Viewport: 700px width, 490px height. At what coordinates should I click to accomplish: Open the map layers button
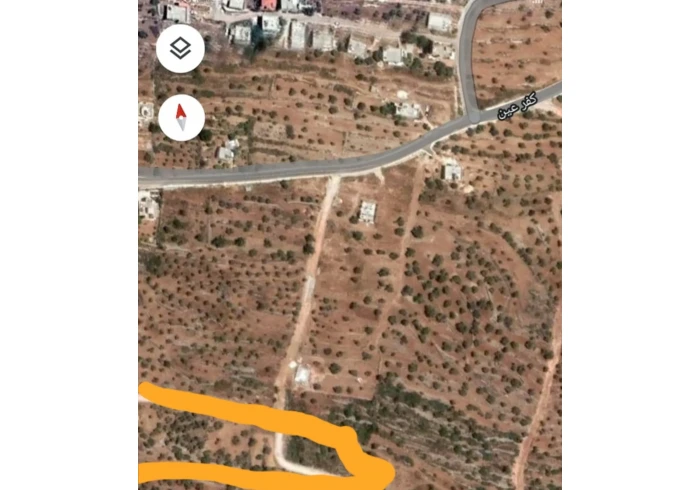(180, 48)
